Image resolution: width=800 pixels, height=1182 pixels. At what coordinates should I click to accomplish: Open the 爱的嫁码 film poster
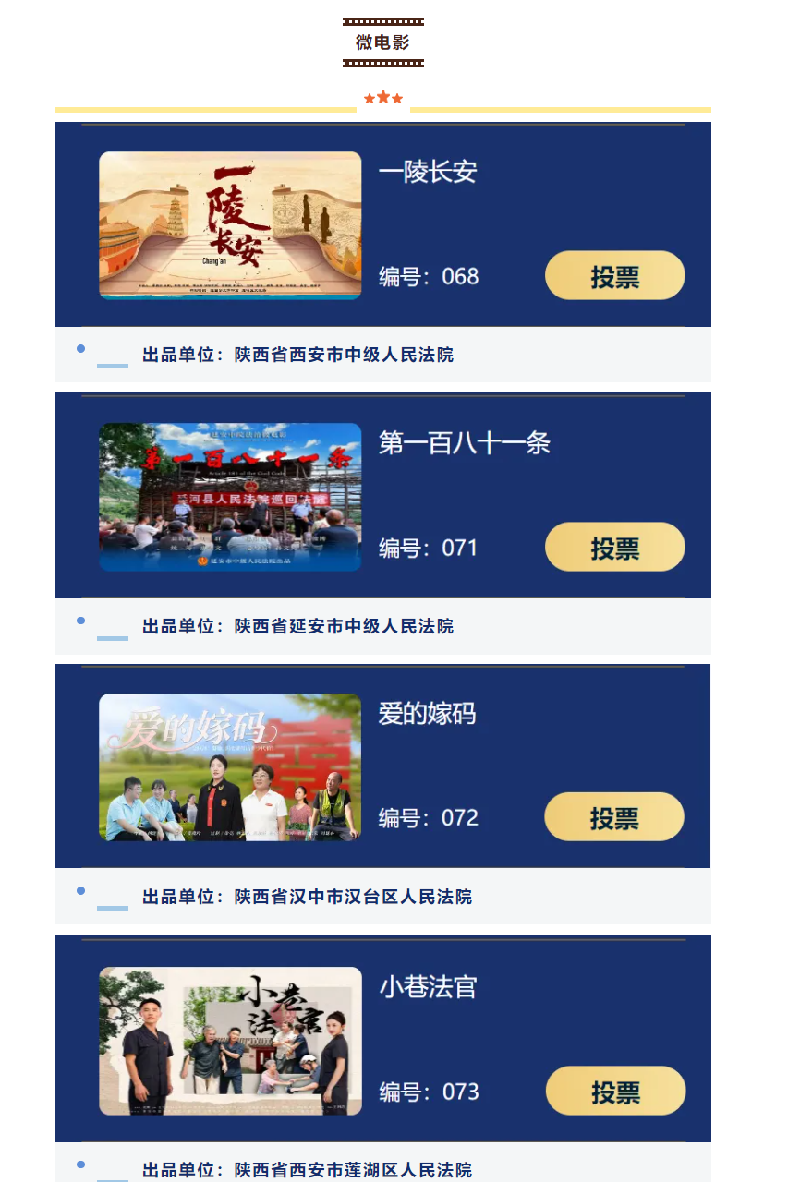pyautogui.click(x=230, y=767)
